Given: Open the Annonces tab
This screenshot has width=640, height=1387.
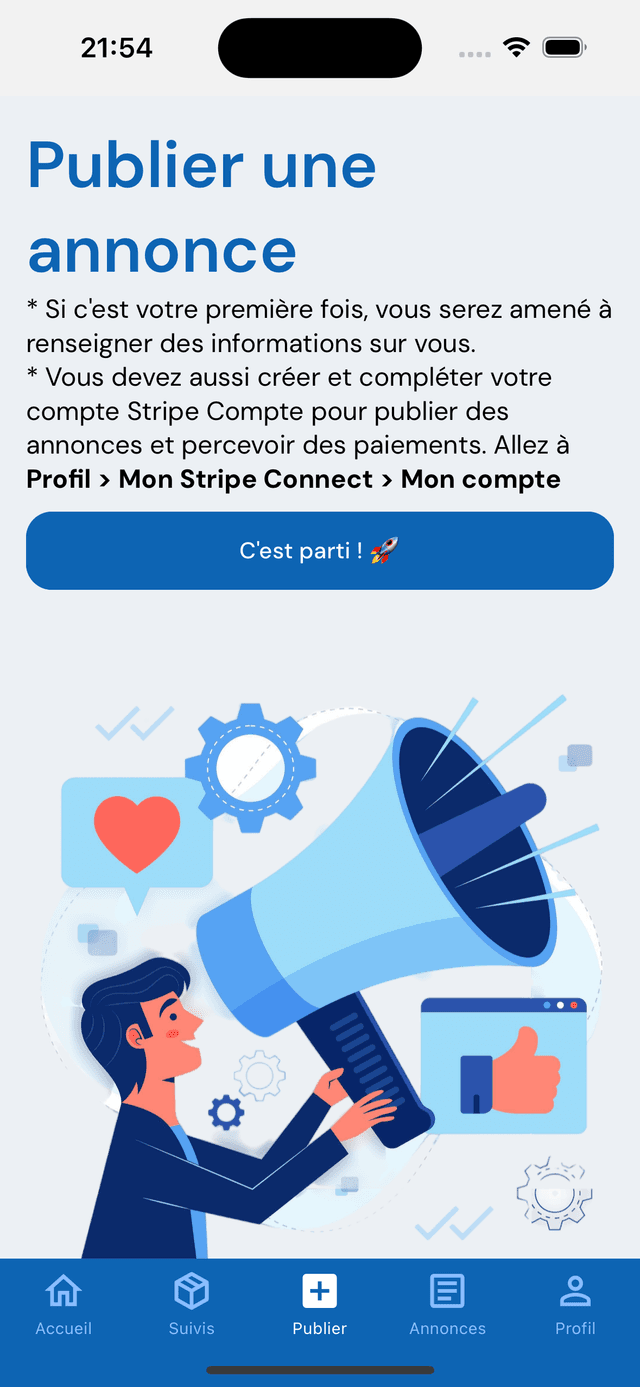Looking at the screenshot, I should (x=447, y=1304).
